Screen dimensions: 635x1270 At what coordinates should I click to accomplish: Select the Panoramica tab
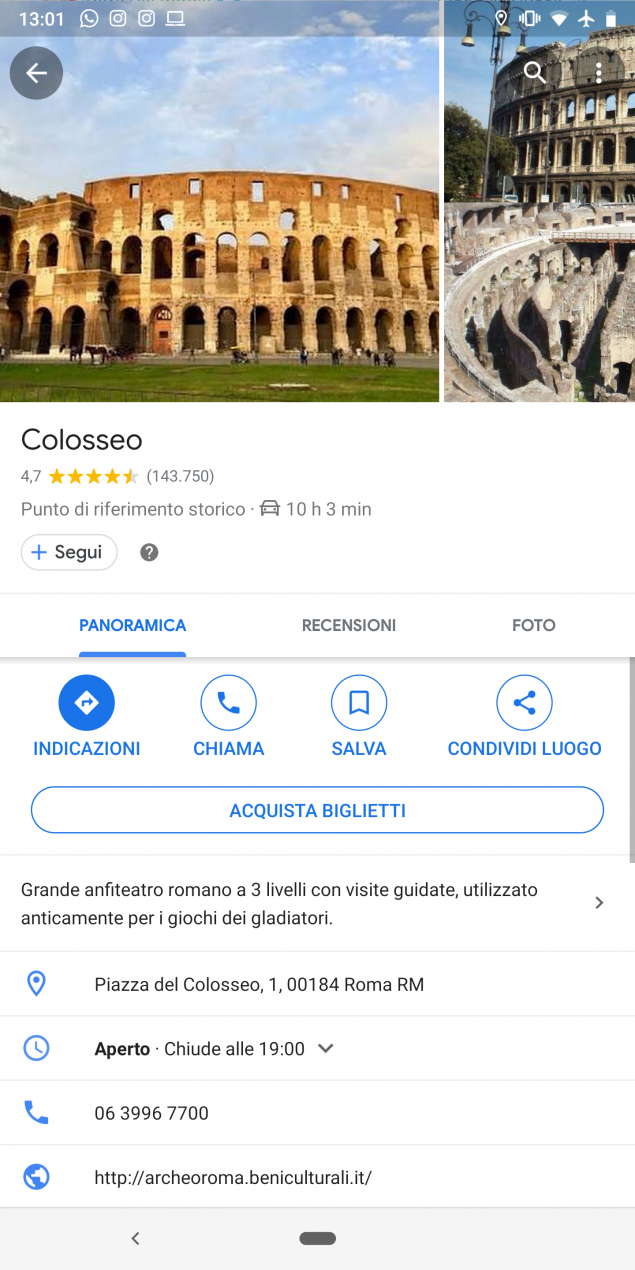tap(132, 625)
